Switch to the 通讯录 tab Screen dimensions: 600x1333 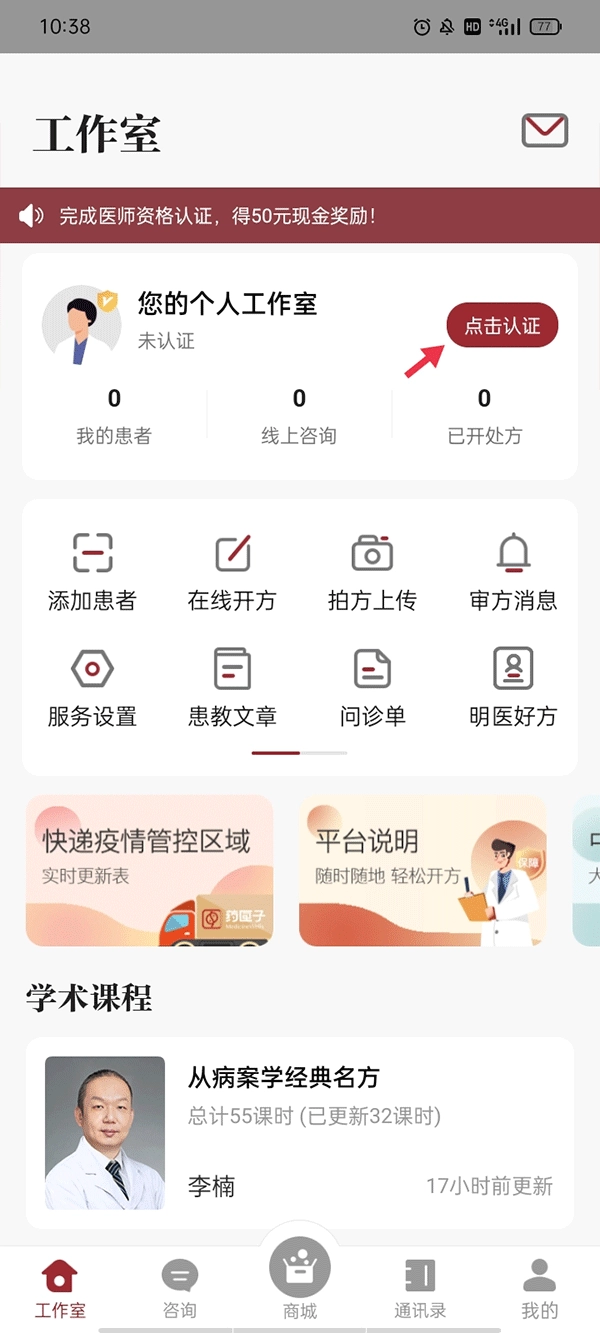pyautogui.click(x=420, y=1288)
